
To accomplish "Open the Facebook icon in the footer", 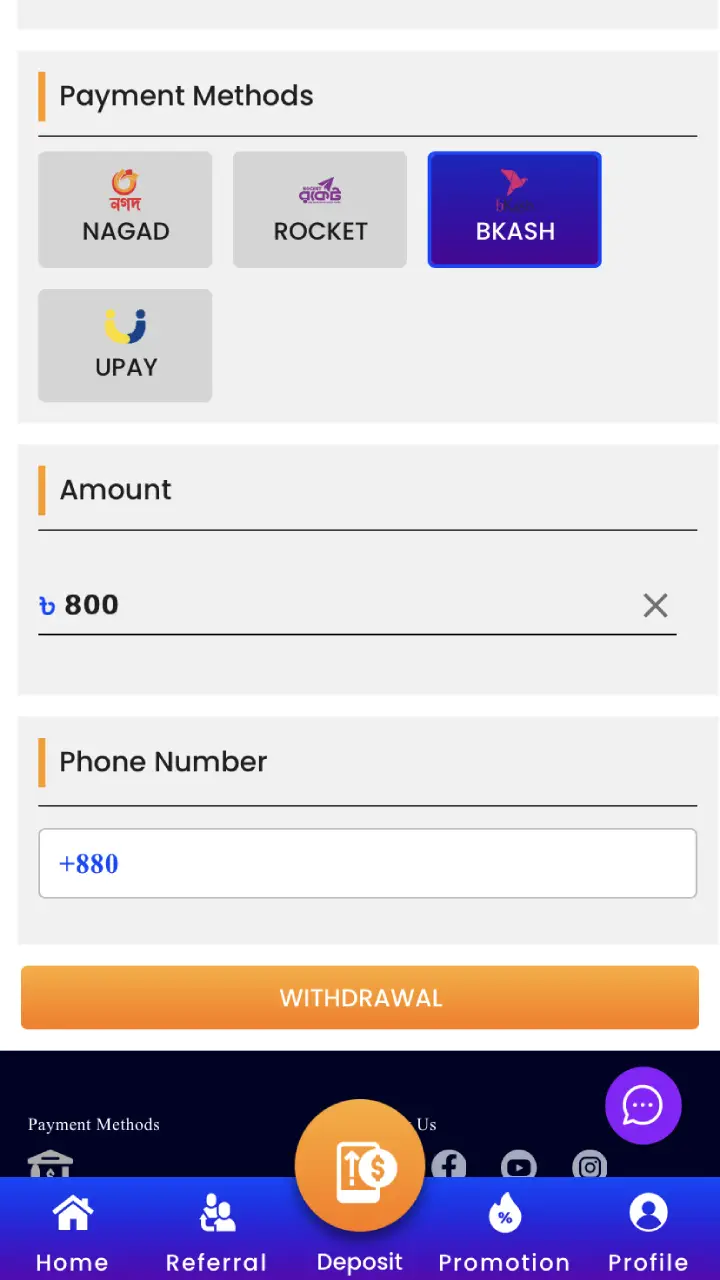I will 449,1165.
